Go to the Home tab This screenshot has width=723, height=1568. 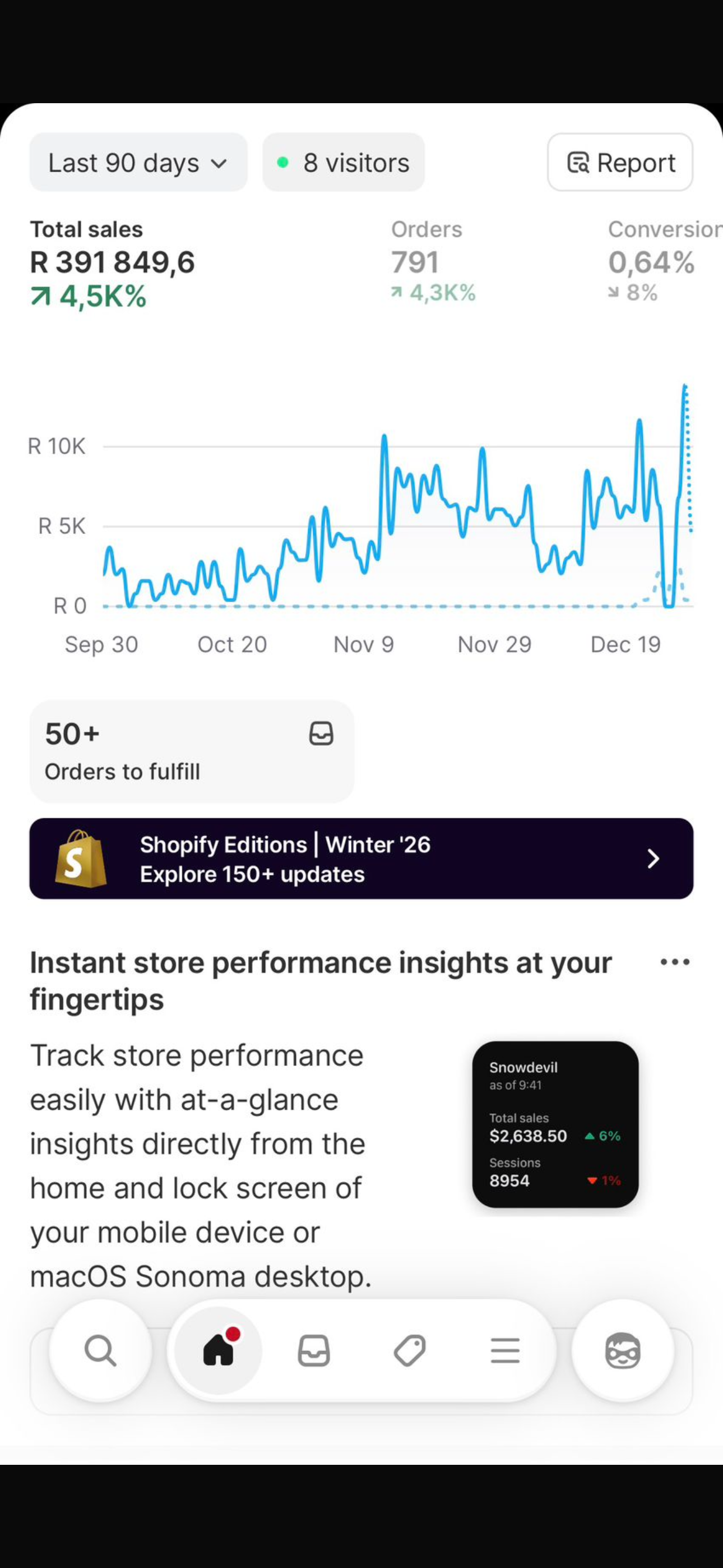coord(219,1351)
